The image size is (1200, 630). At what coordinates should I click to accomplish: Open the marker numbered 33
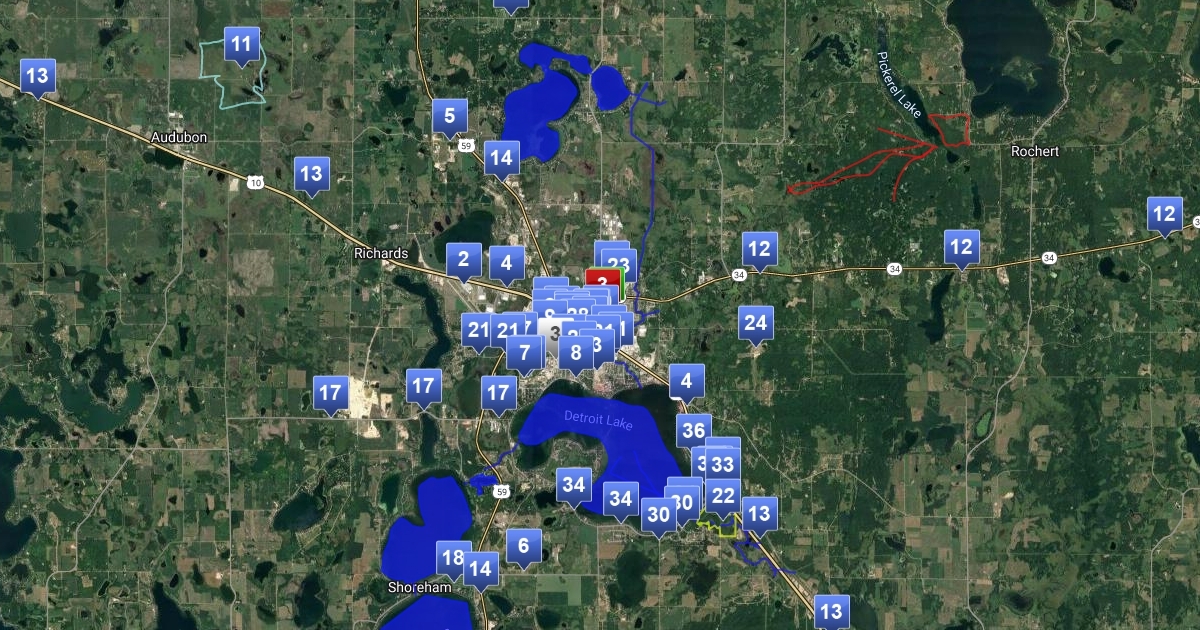[x=723, y=464]
